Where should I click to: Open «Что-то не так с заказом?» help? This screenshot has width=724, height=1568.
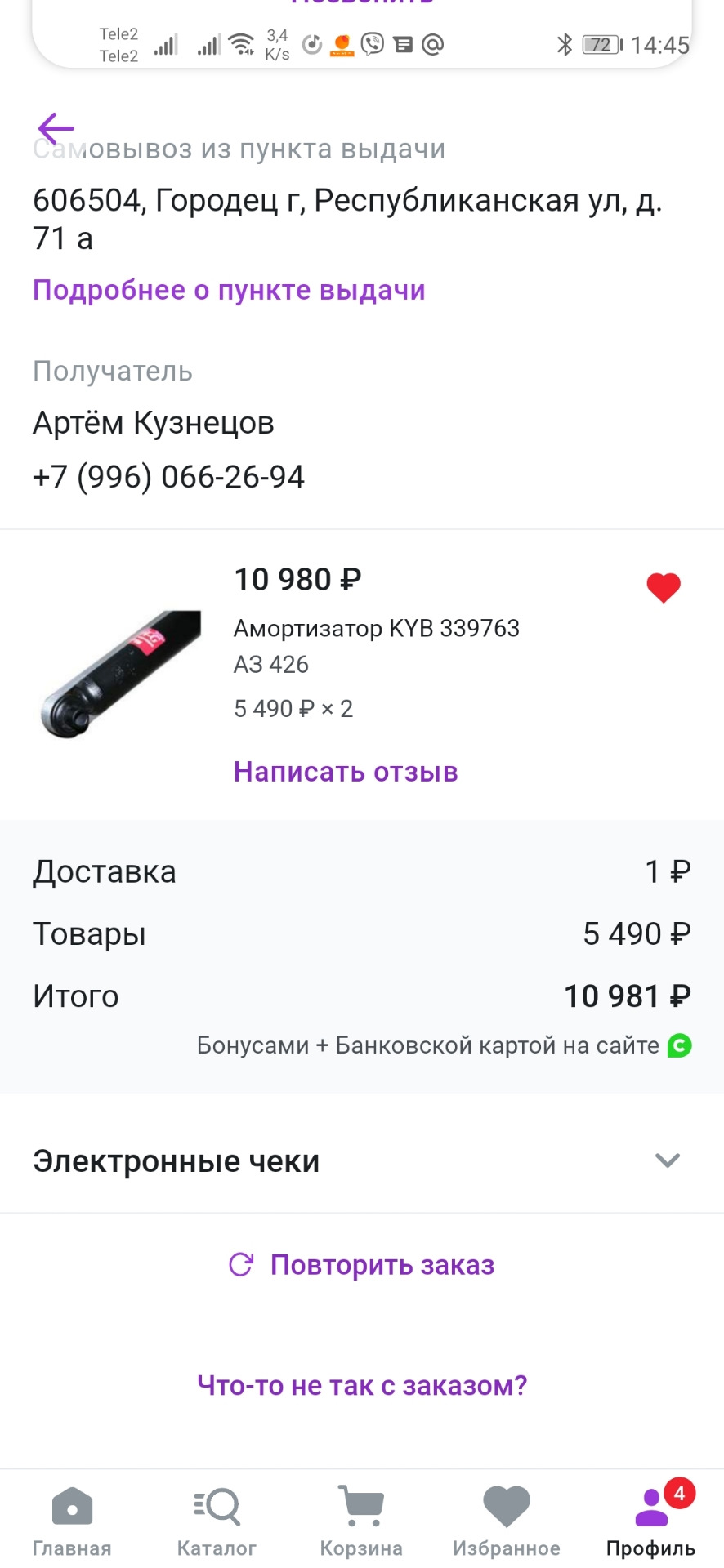[x=362, y=1385]
